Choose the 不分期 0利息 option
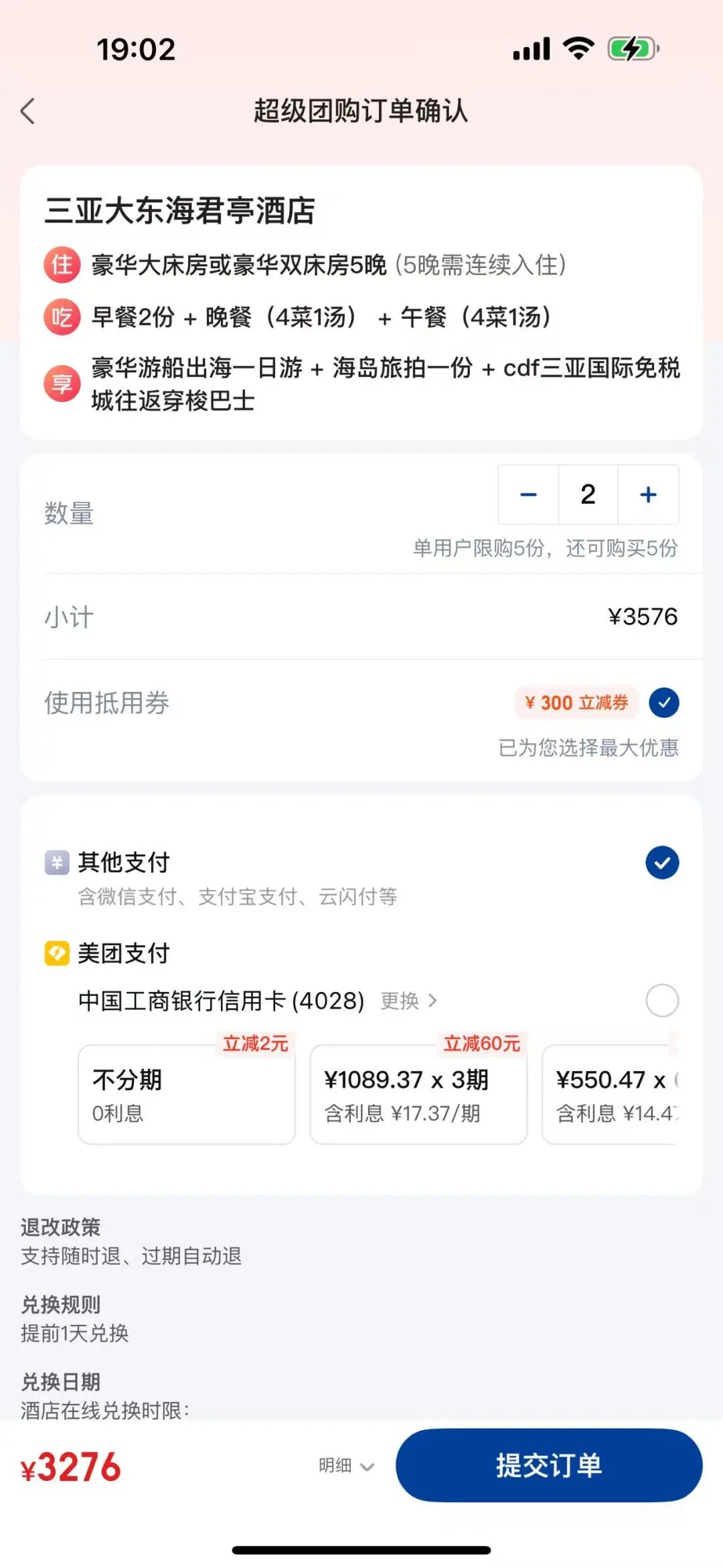 [186, 1094]
